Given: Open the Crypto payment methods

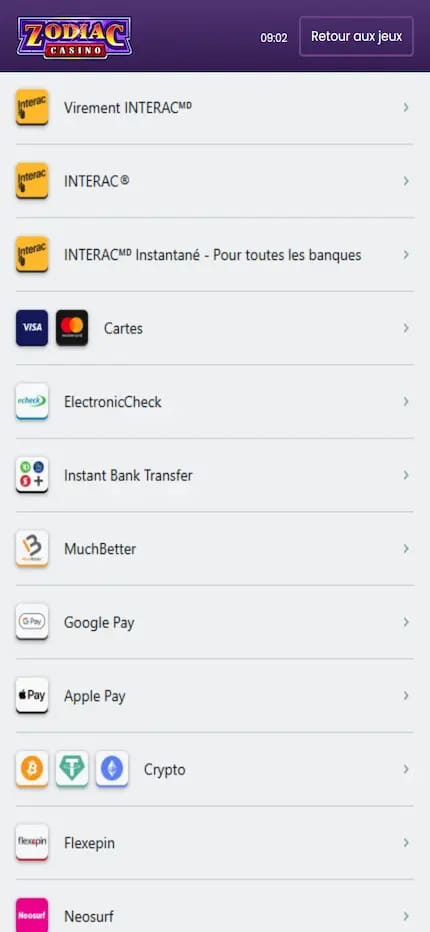Looking at the screenshot, I should [214, 769].
